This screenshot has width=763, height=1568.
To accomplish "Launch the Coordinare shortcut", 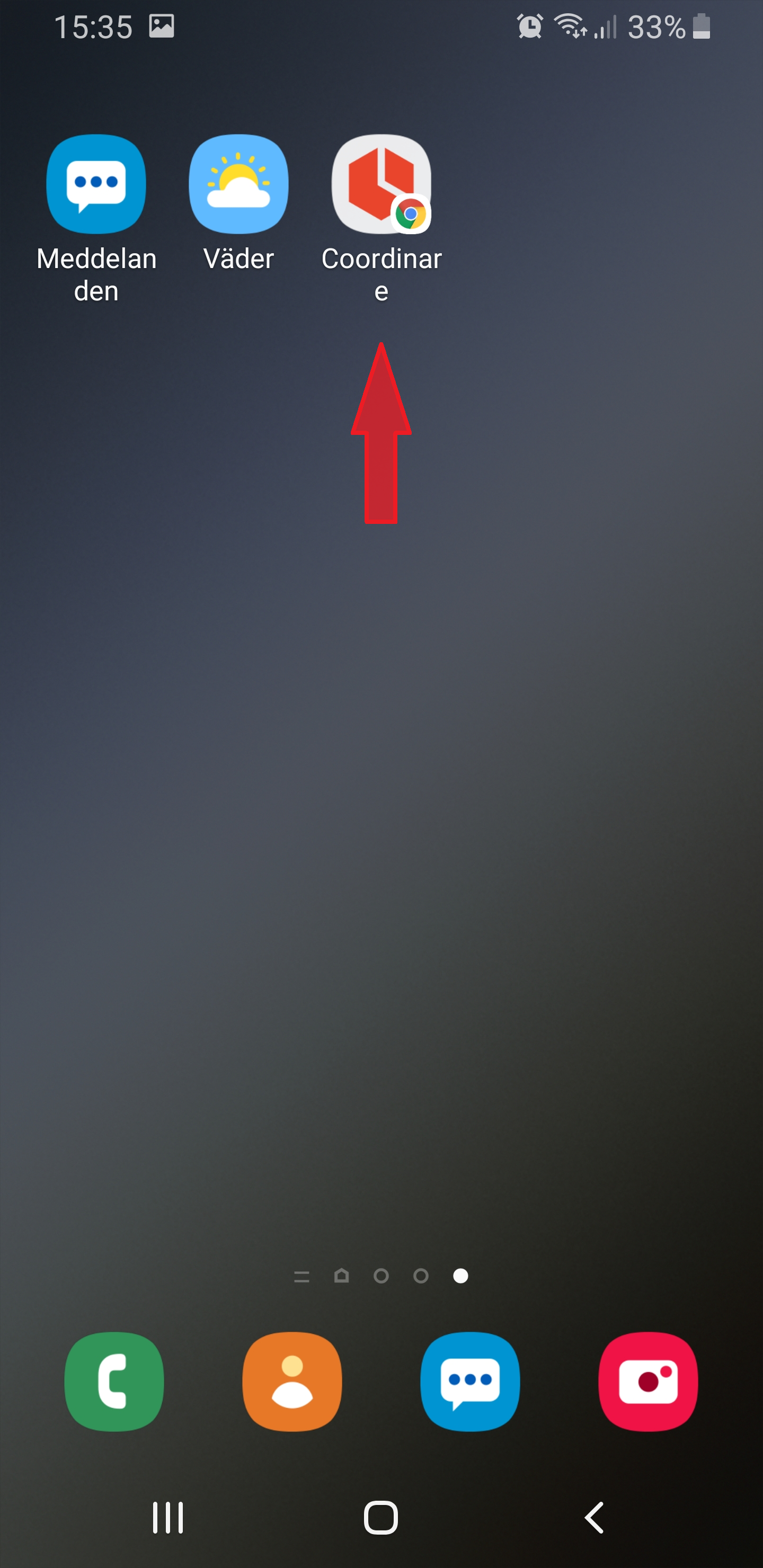I will coord(381,184).
